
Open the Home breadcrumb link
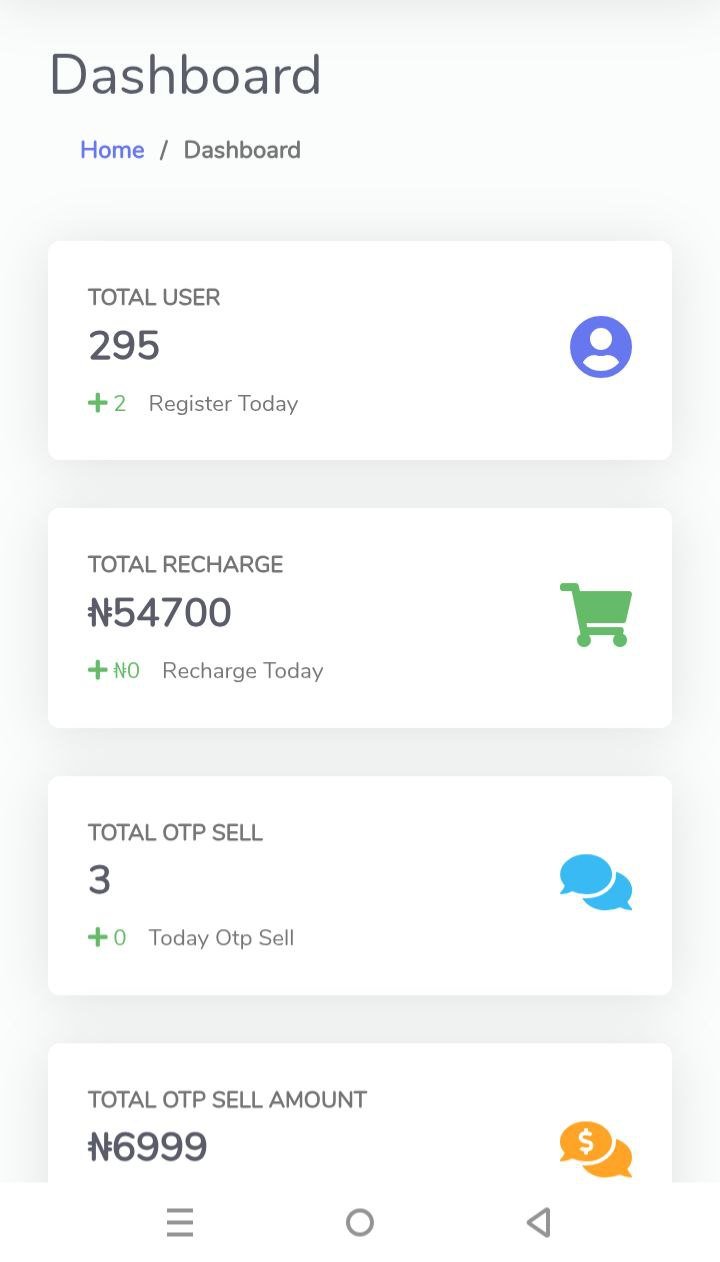112,149
